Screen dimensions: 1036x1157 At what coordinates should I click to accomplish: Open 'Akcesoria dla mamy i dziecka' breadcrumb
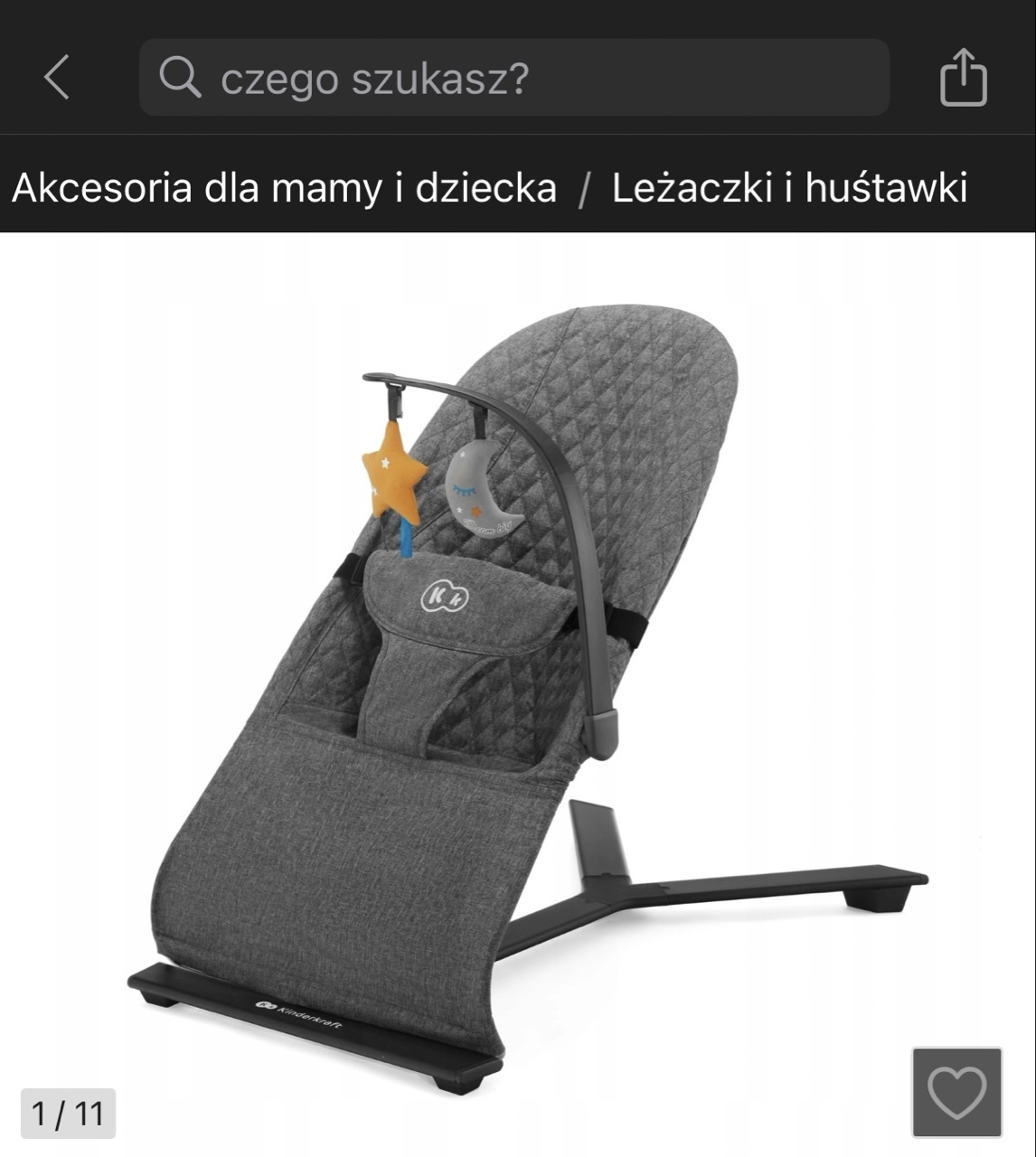coord(284,188)
